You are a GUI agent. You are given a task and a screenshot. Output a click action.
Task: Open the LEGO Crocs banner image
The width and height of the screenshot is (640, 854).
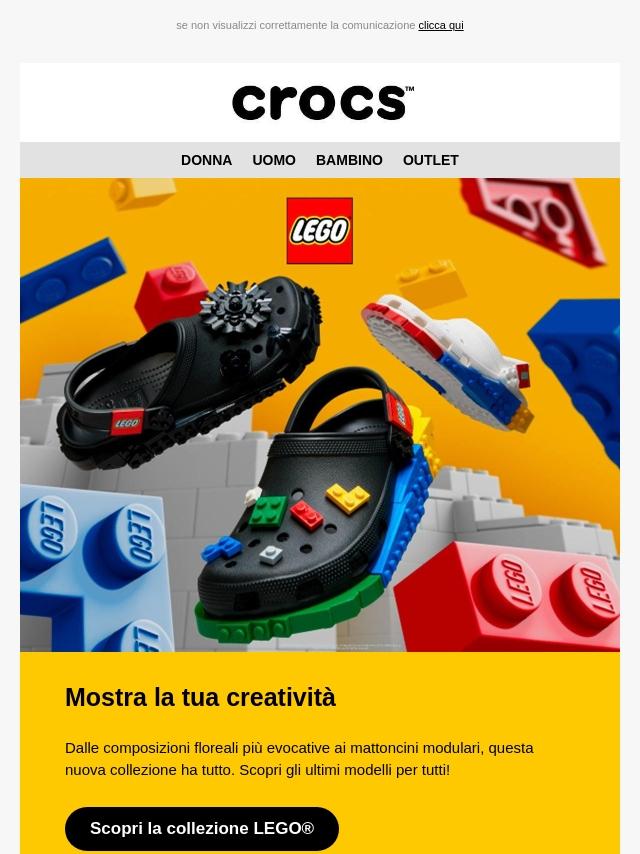(320, 415)
